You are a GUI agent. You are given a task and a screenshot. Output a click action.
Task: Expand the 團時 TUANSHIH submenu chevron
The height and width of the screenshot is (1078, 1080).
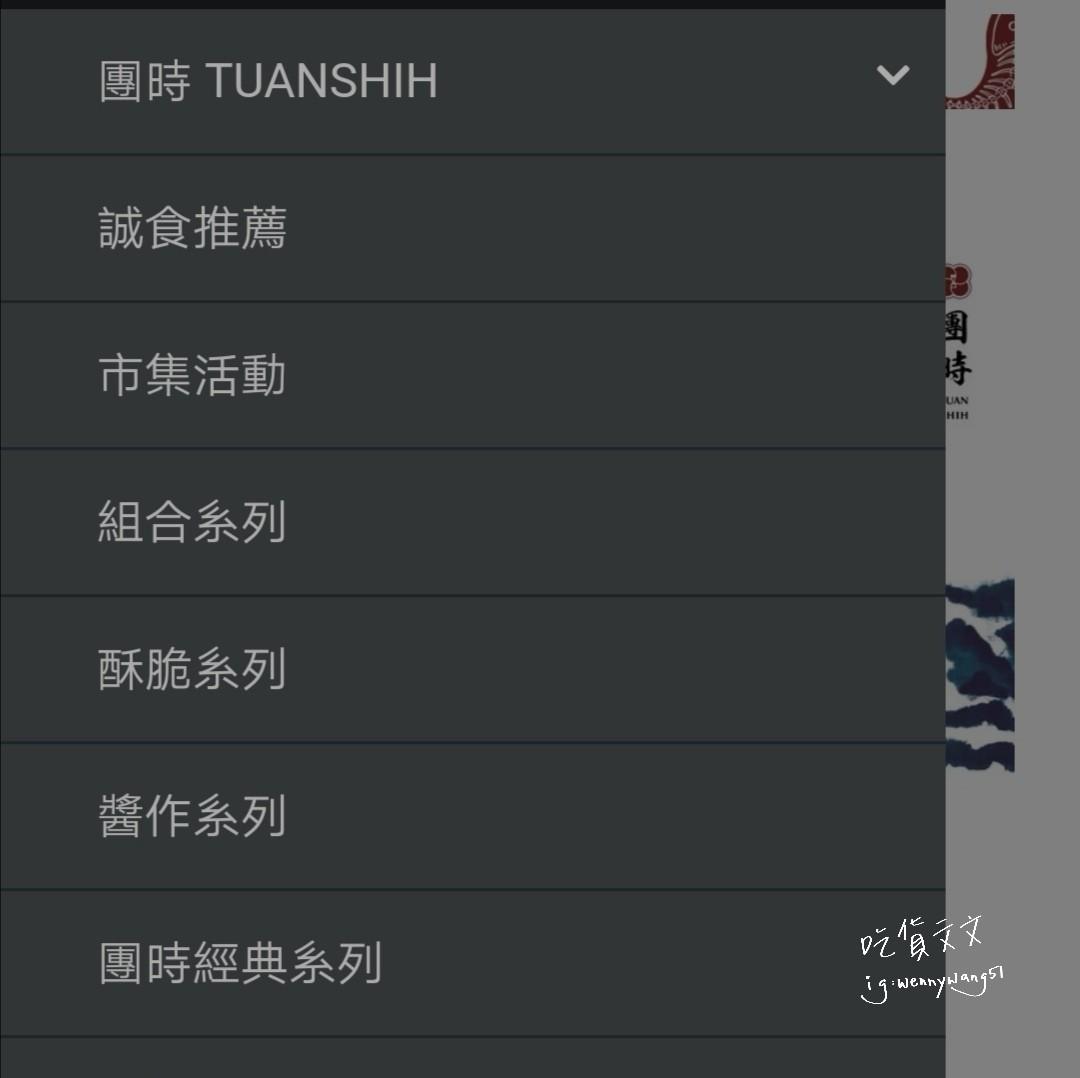pyautogui.click(x=892, y=76)
